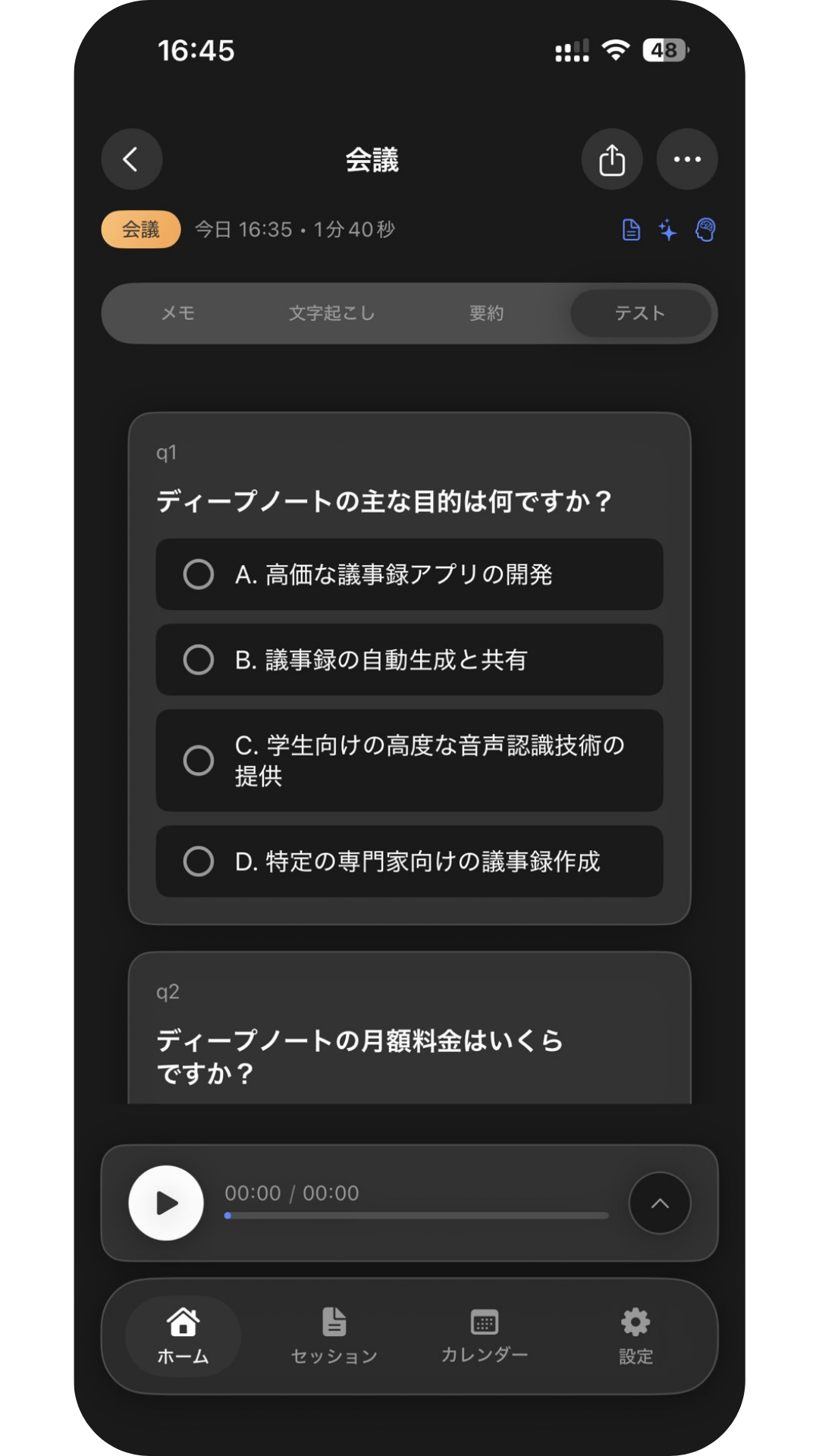This screenshot has width=819, height=1456.
Task: Choose answer B. 議事録の自動生成と共有
Action: pos(409,660)
